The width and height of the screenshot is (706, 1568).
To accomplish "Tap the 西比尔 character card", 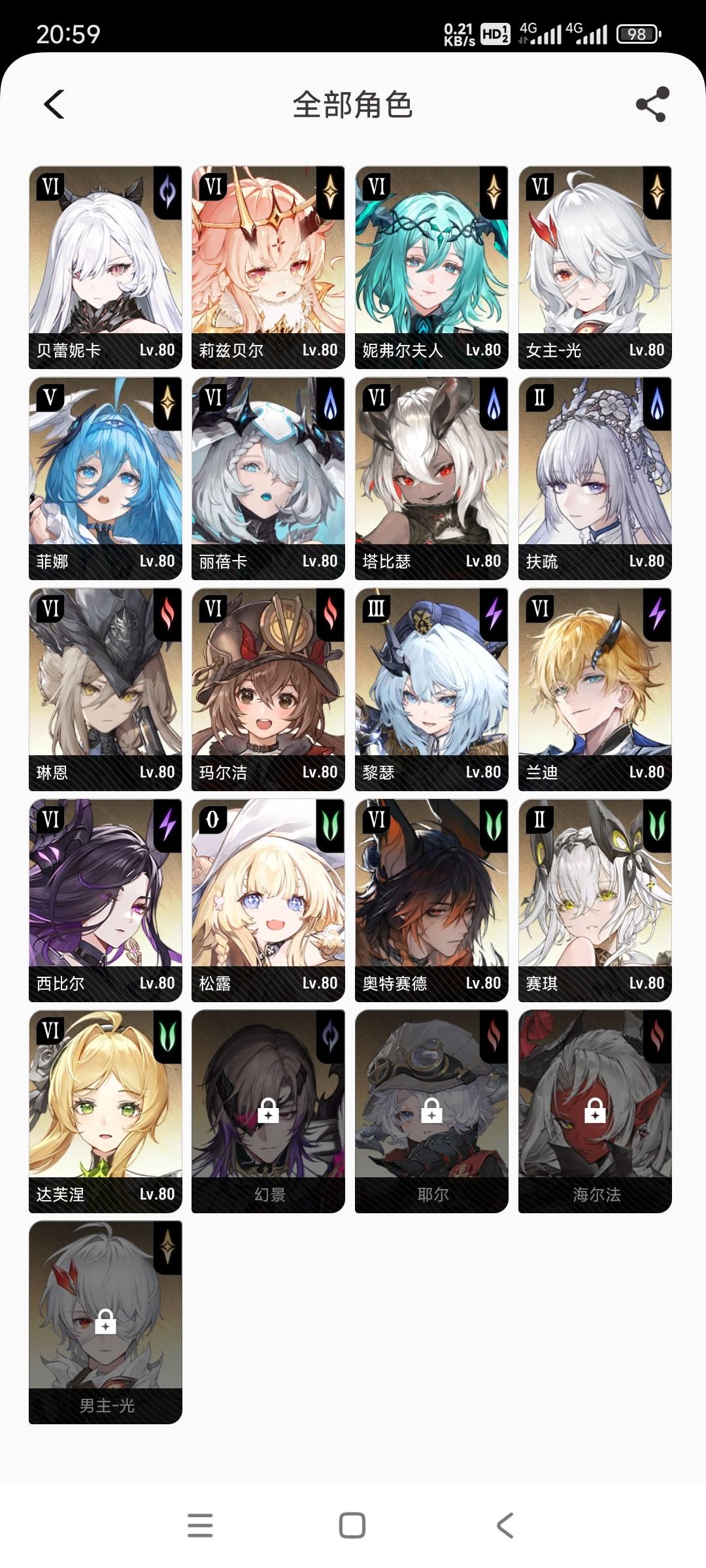I will (105, 900).
